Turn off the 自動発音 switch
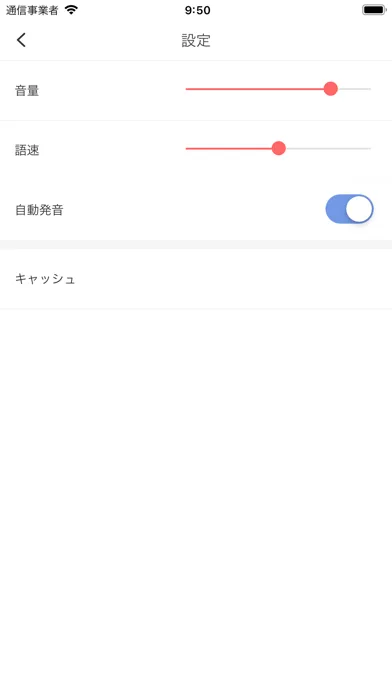The image size is (392, 696). click(349, 209)
